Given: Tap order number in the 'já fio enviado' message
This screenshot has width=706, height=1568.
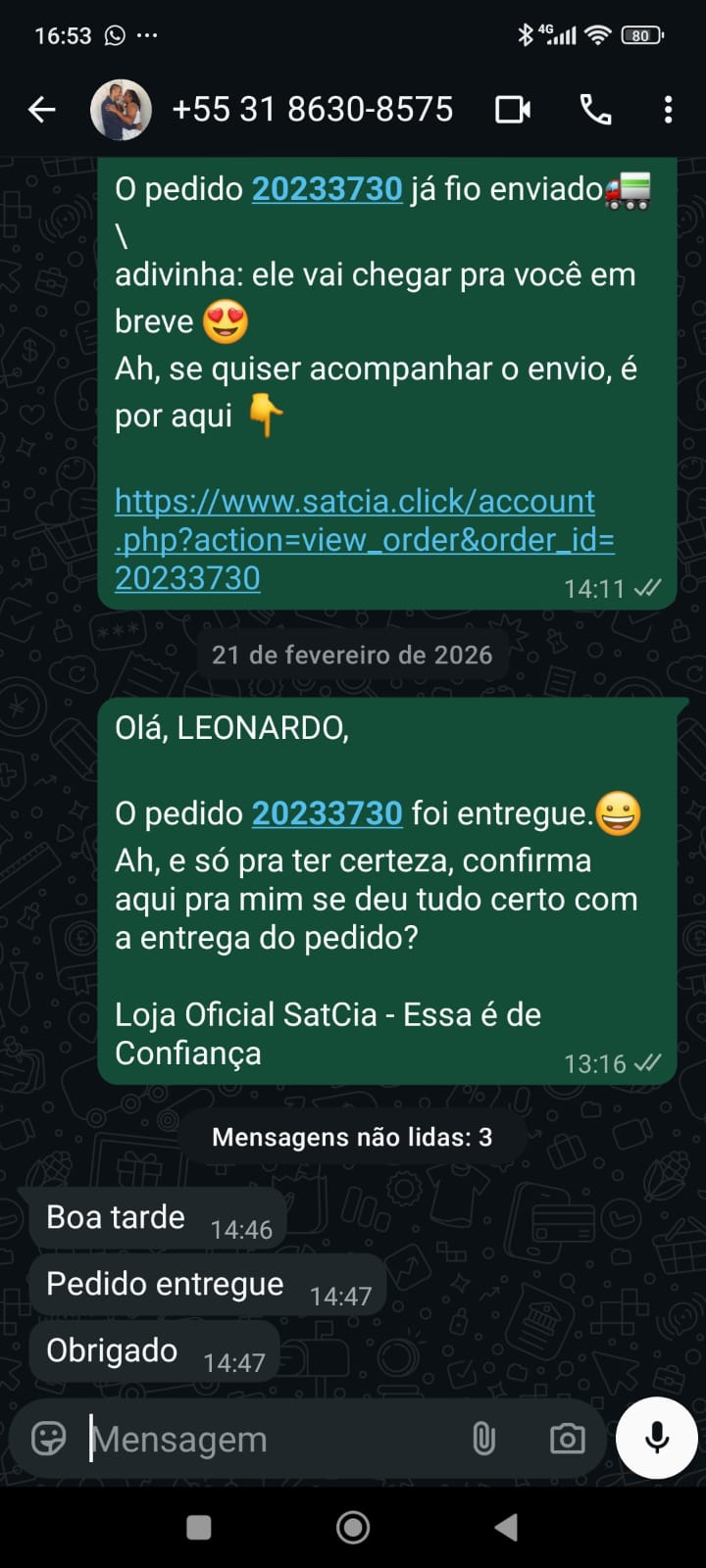Looking at the screenshot, I should 327,188.
